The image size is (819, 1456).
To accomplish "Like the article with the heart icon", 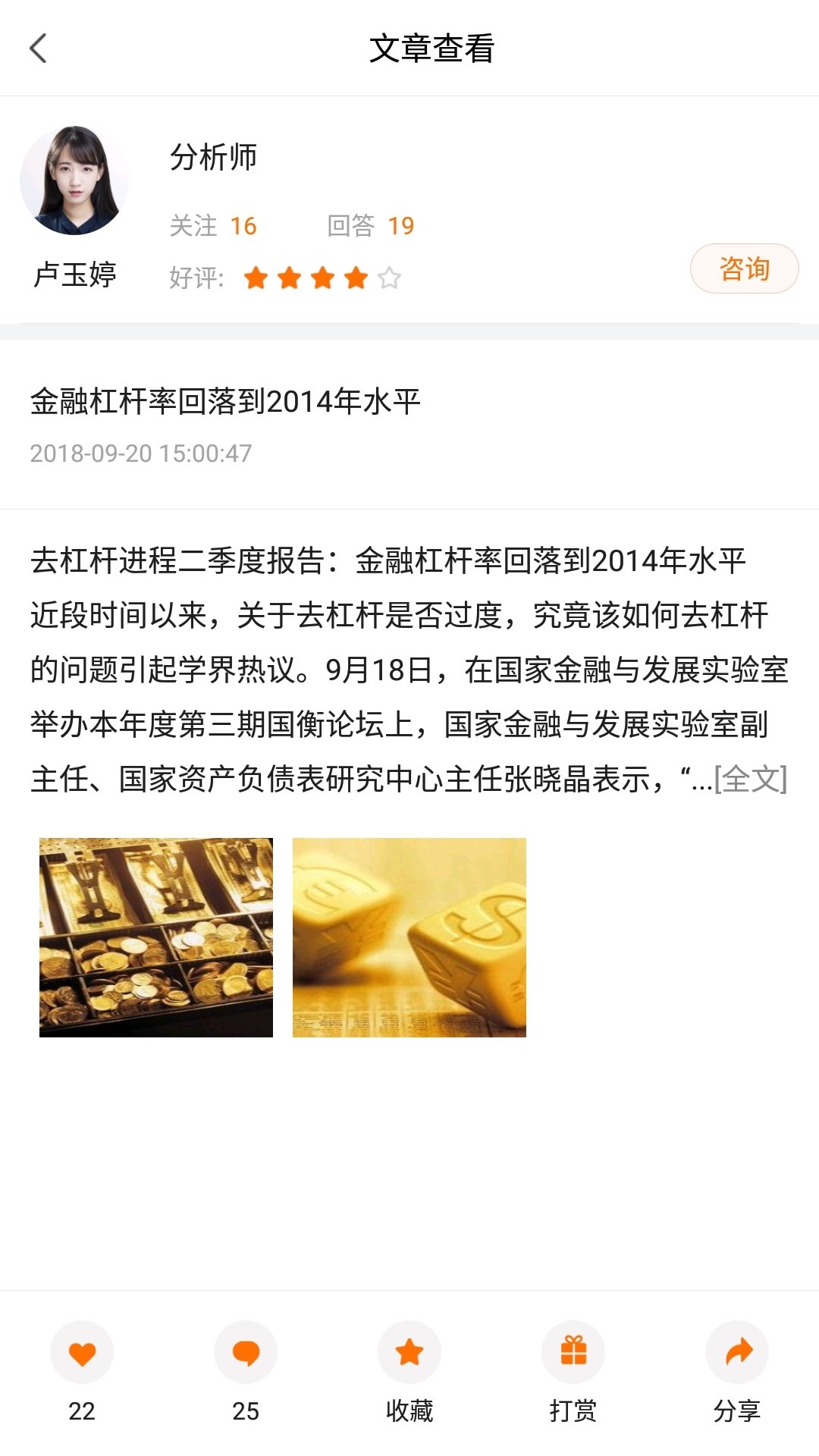I will click(x=82, y=1353).
